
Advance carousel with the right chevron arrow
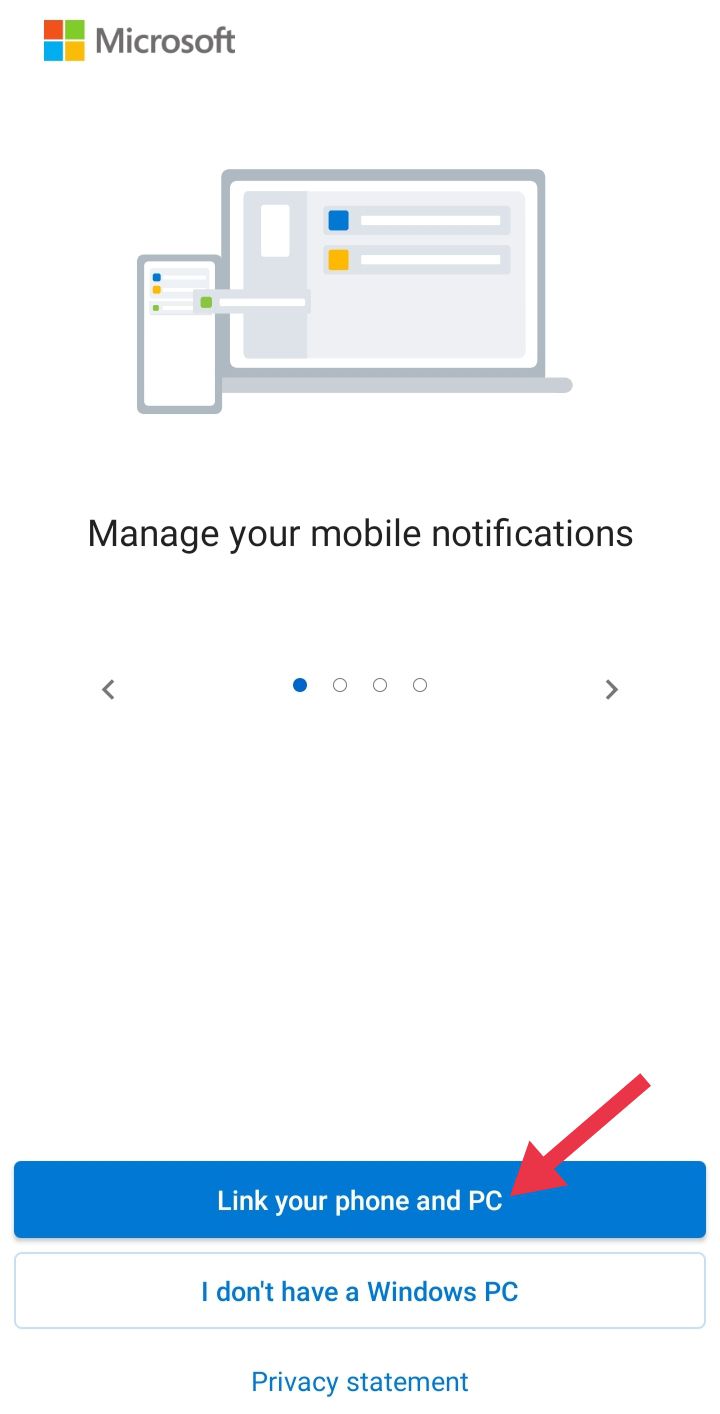coord(611,689)
